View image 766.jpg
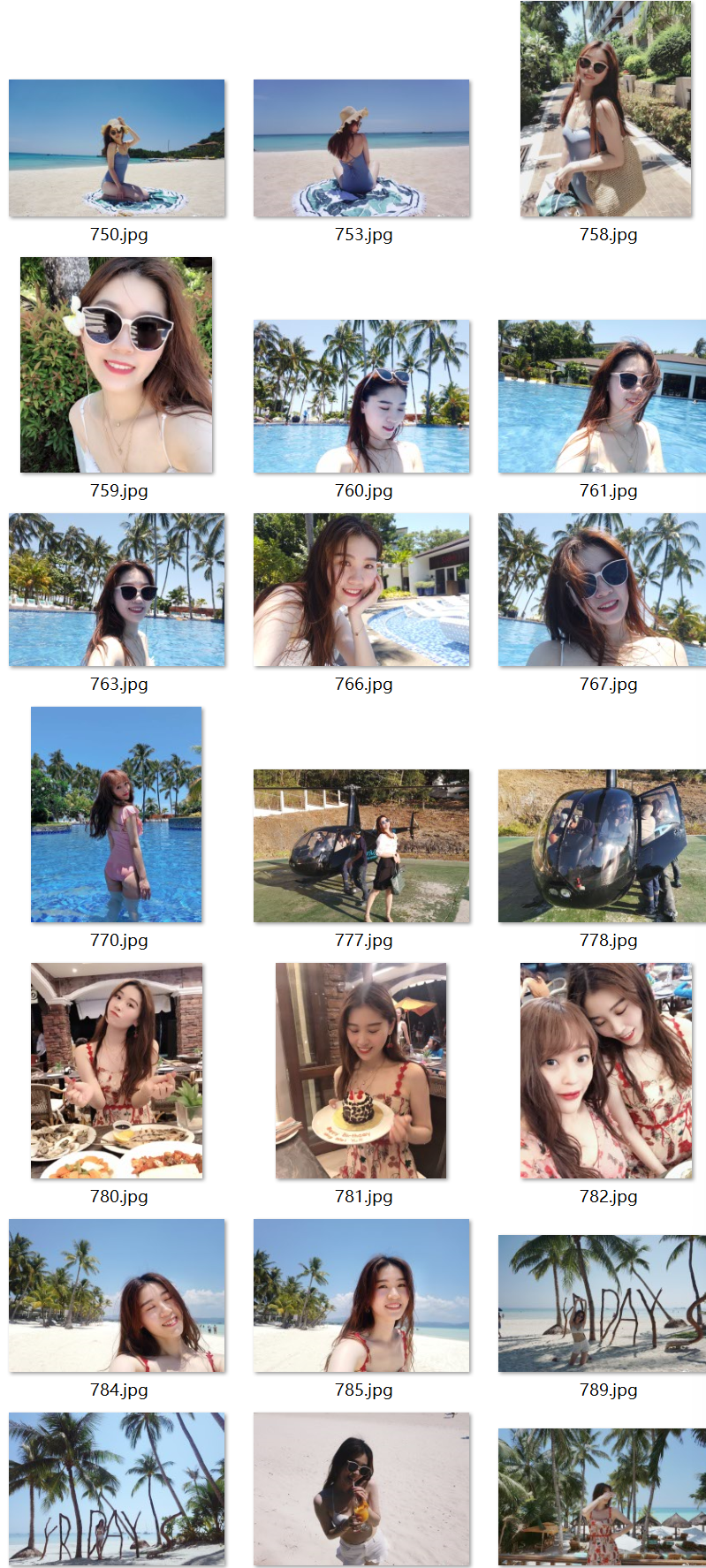 tap(361, 590)
